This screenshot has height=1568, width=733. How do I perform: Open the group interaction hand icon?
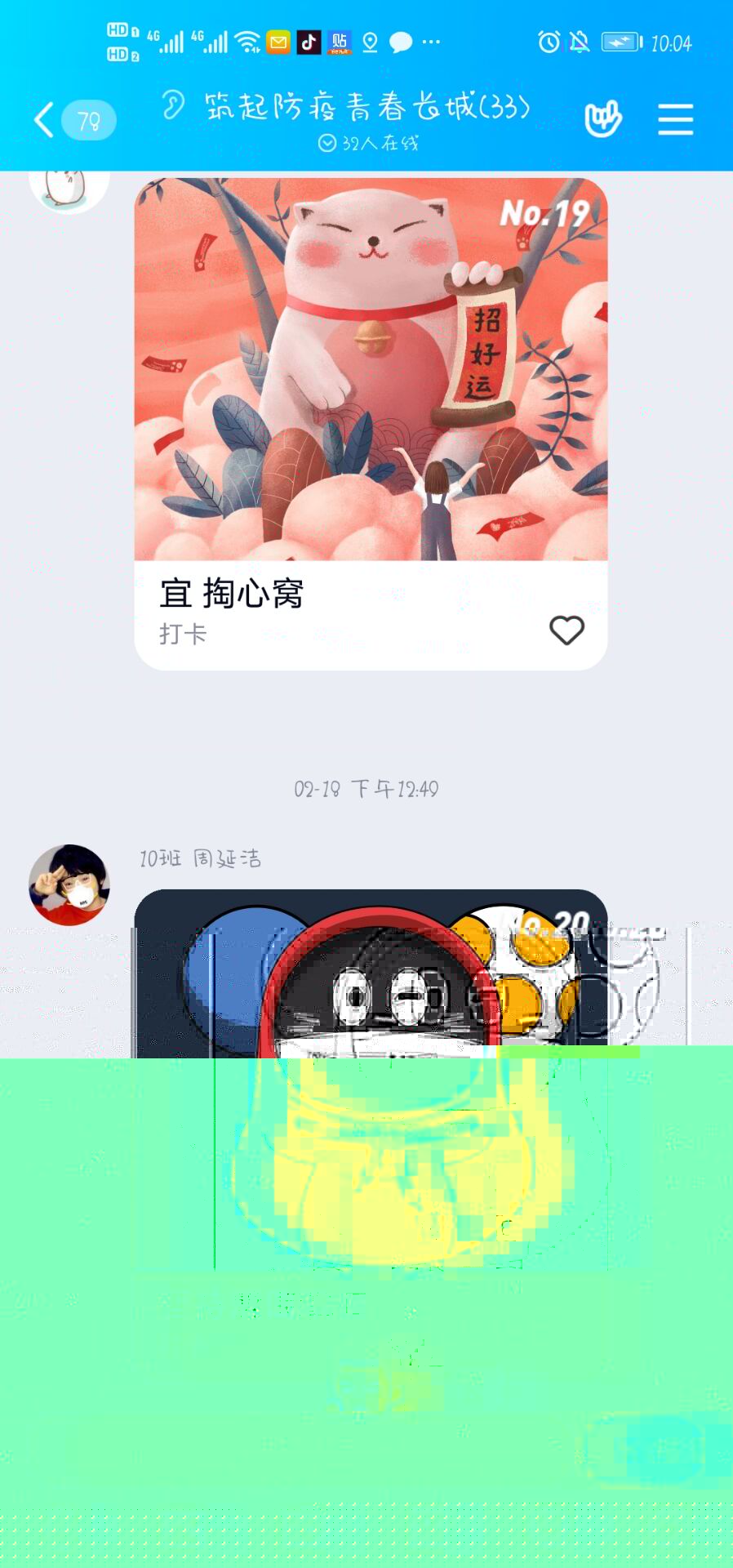coord(603,119)
